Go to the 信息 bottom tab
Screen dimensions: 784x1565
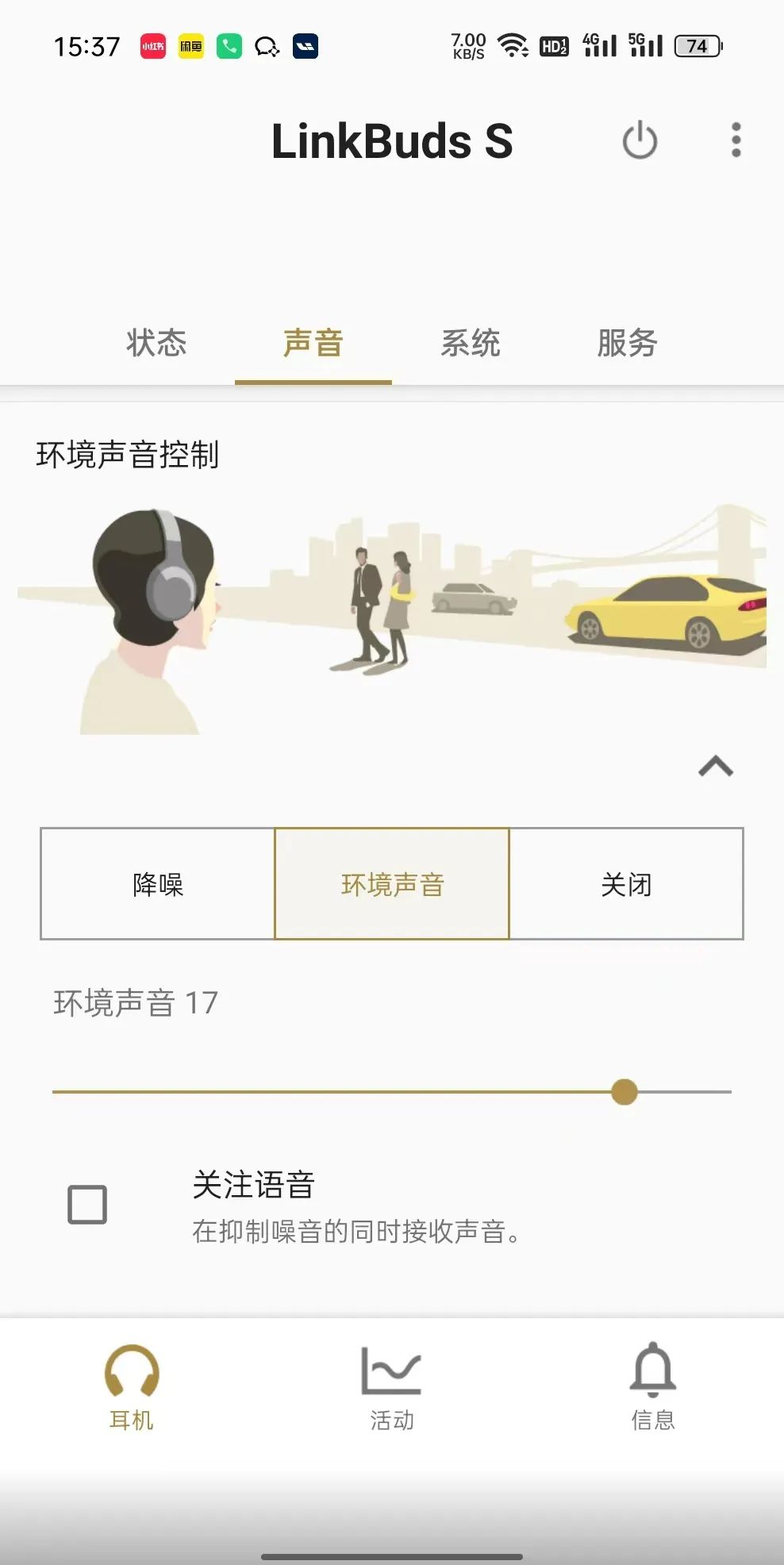[x=652, y=1387]
